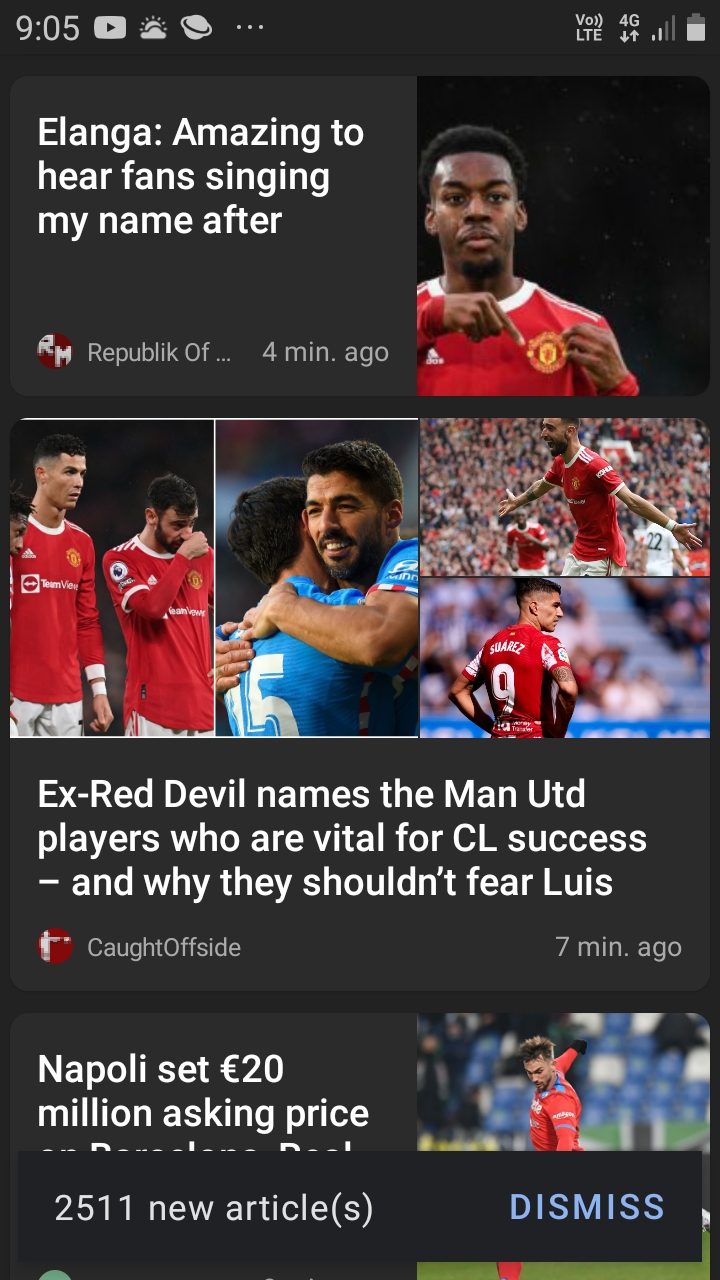Screen dimensions: 720x1280
Task: Open the Elanga fans singing article
Action: click(x=200, y=176)
